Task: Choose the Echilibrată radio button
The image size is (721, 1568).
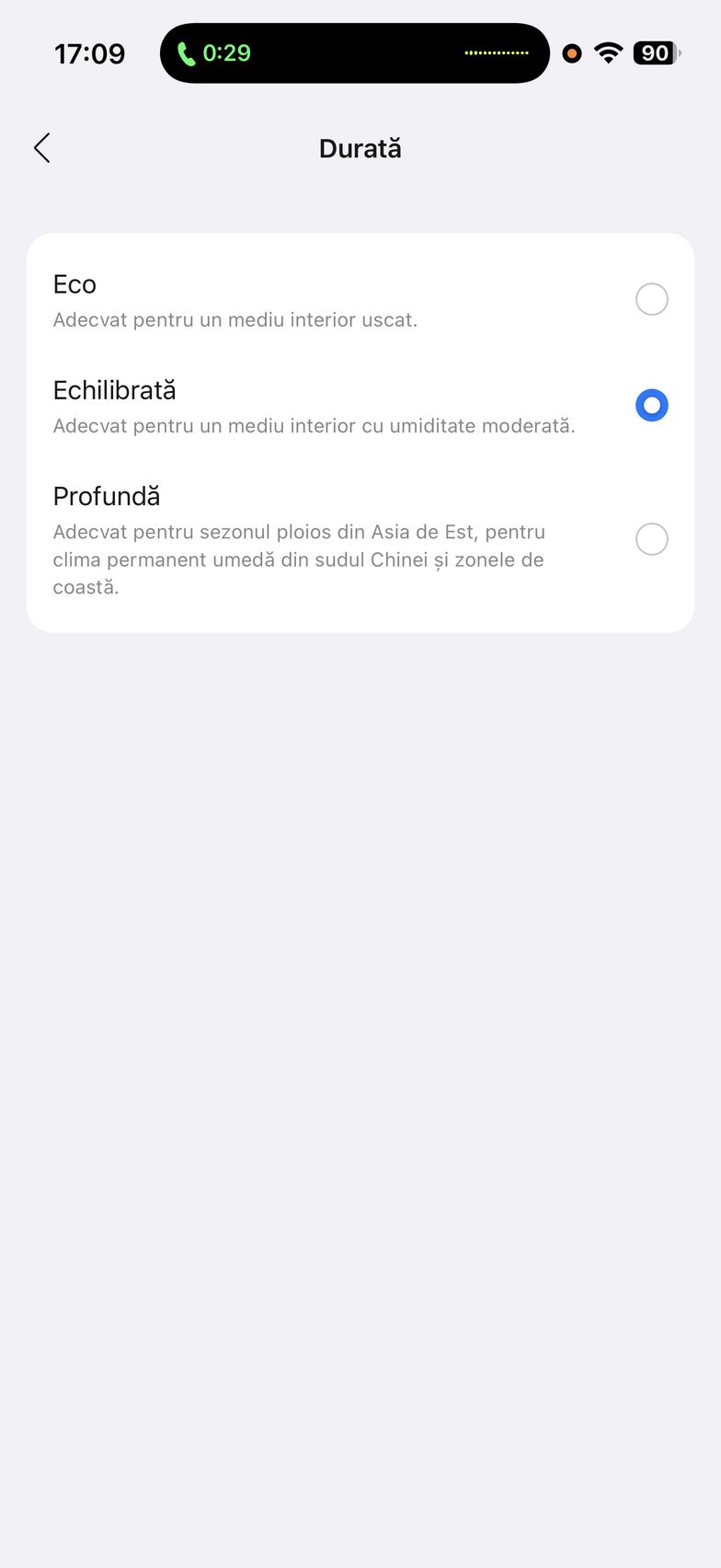Action: coord(651,405)
